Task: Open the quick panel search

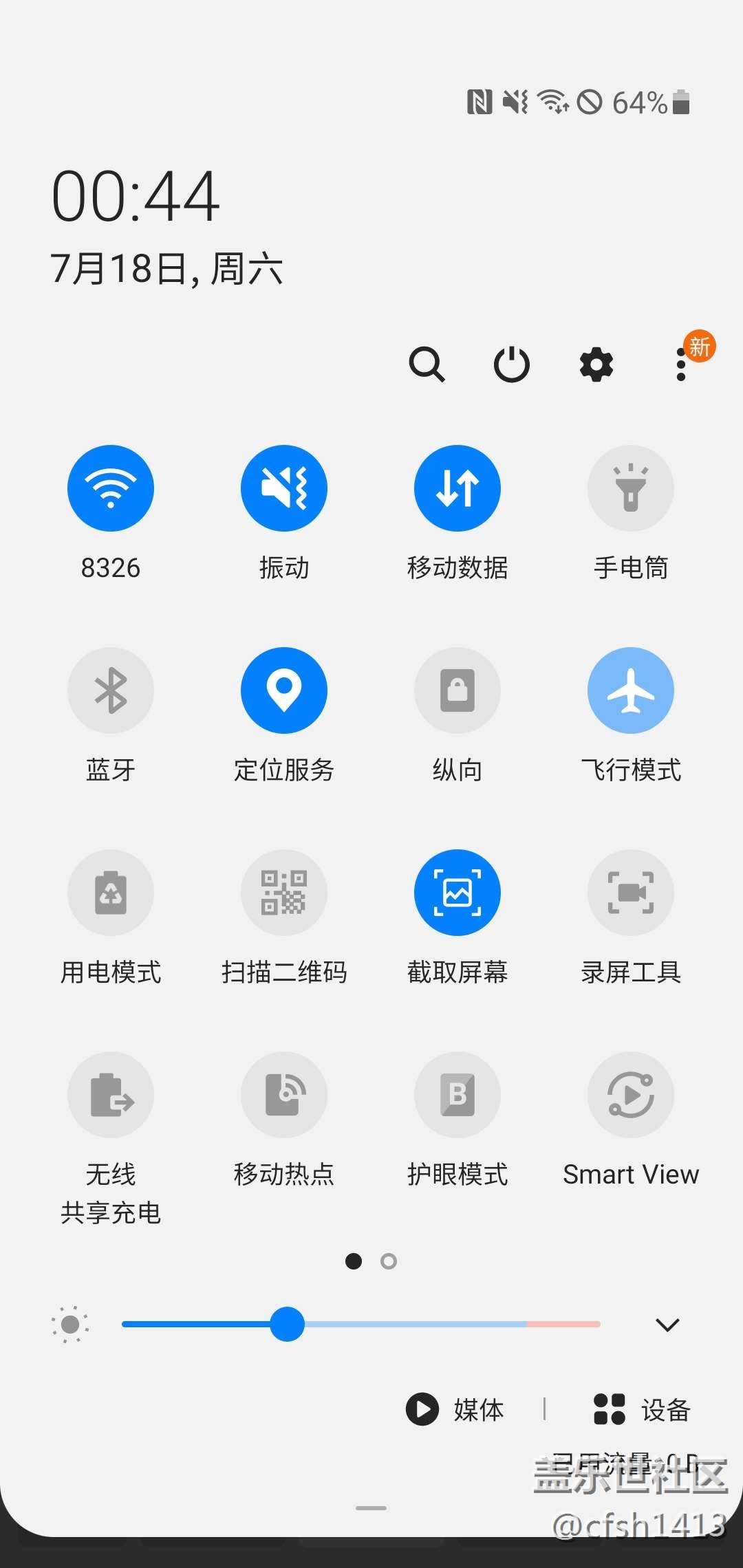Action: (x=427, y=364)
